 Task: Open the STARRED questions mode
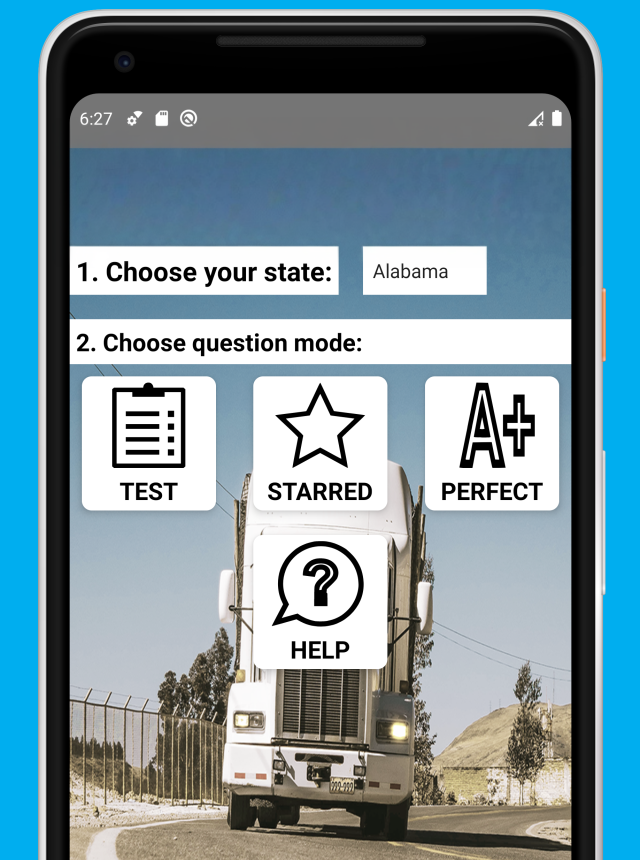[320, 443]
